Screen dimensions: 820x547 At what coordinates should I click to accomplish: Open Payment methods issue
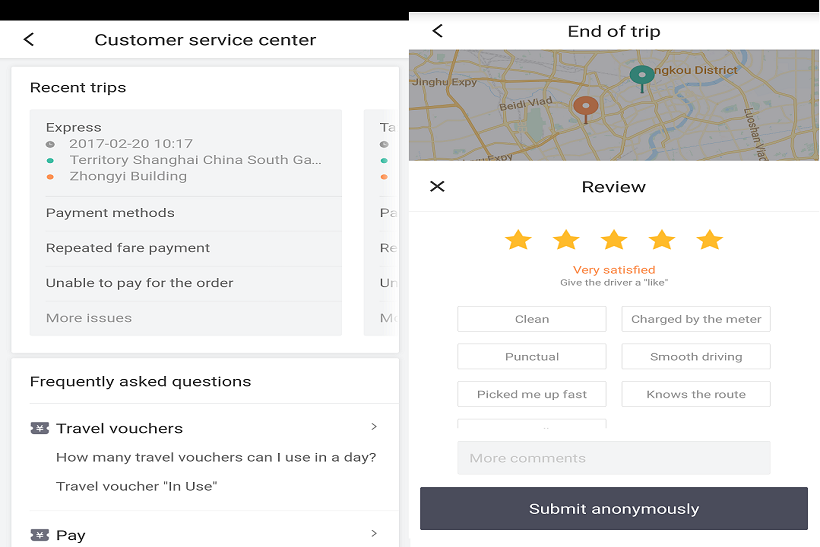(x=110, y=213)
